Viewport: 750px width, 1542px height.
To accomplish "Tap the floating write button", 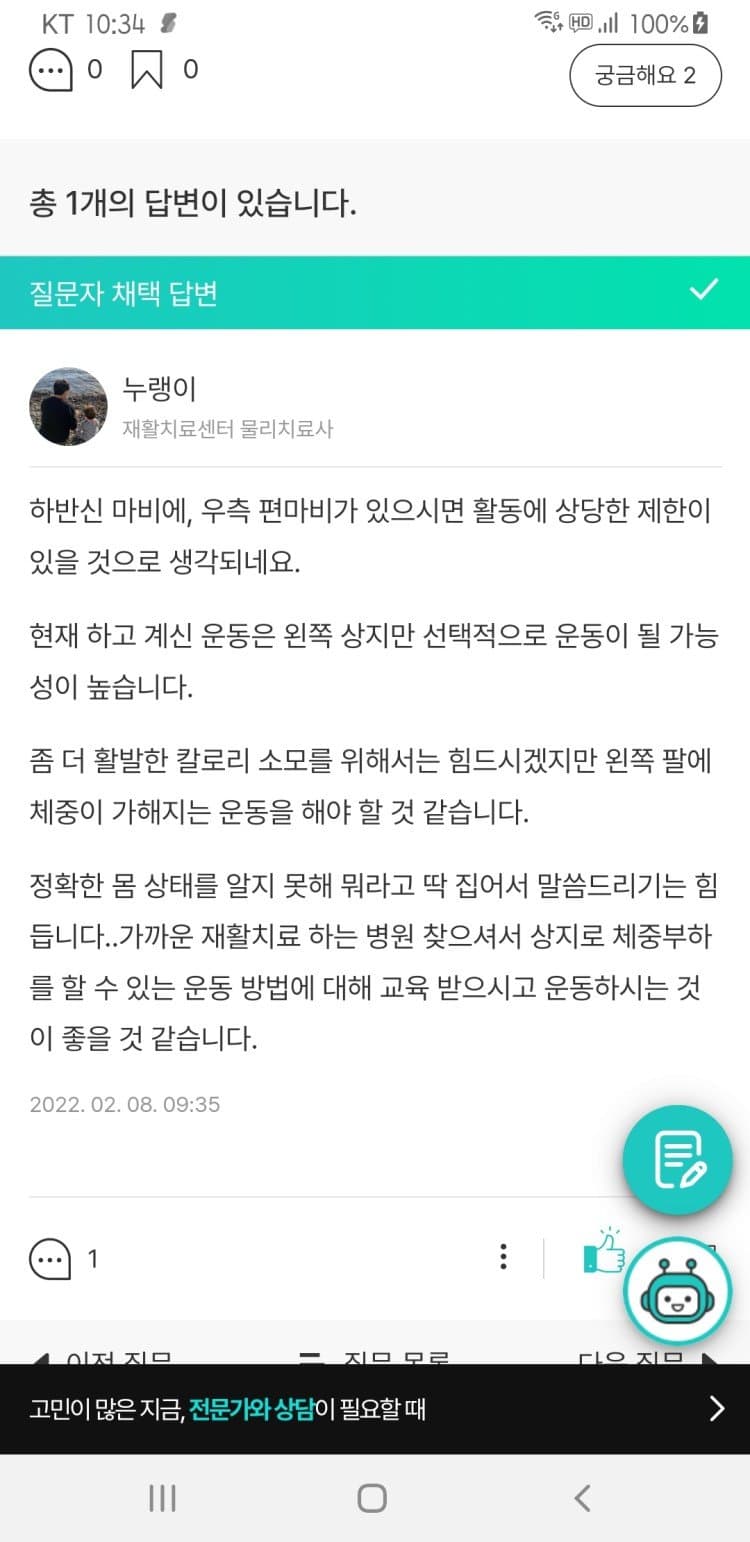I will pos(678,1160).
